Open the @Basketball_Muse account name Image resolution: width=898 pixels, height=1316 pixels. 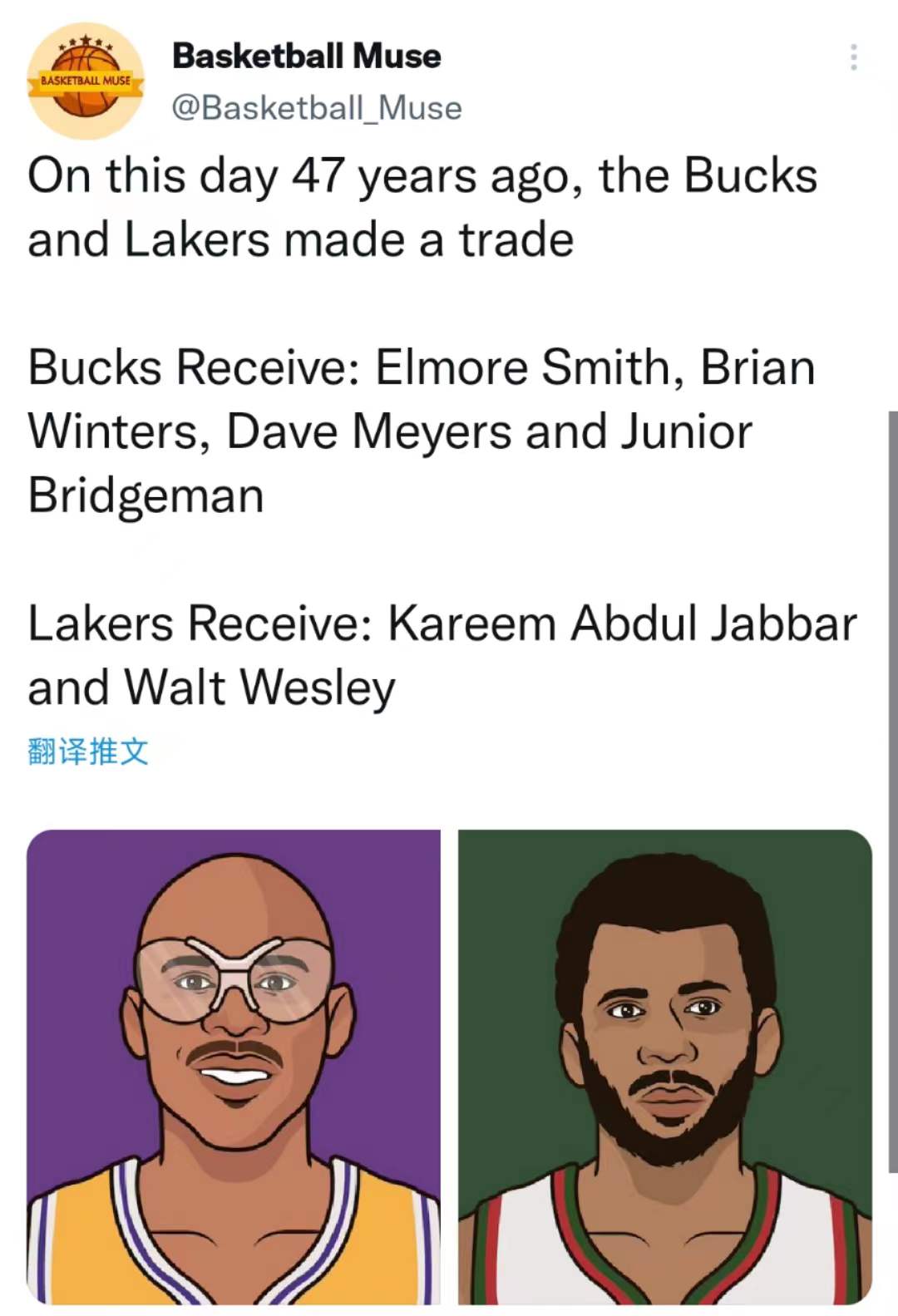coord(316,108)
